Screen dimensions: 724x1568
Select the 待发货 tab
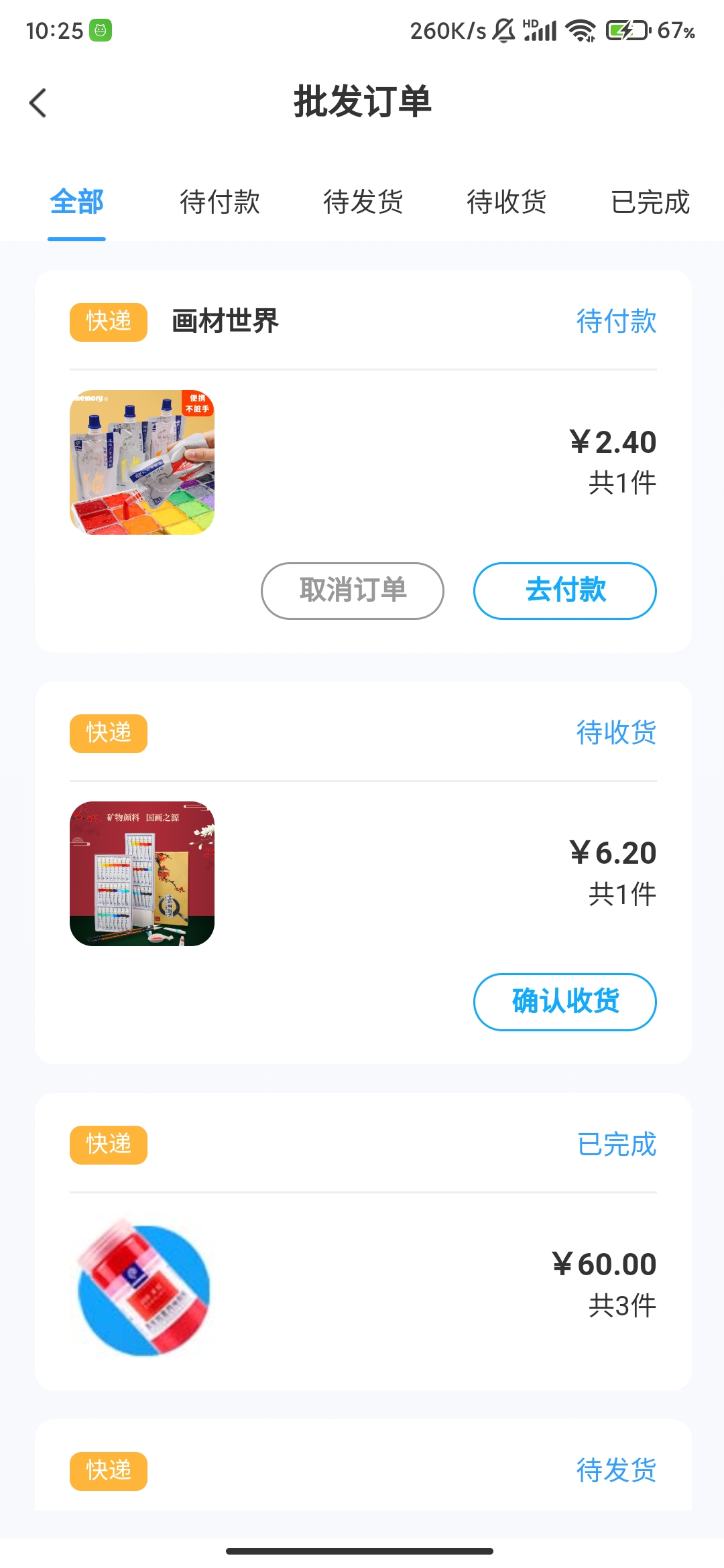[363, 202]
